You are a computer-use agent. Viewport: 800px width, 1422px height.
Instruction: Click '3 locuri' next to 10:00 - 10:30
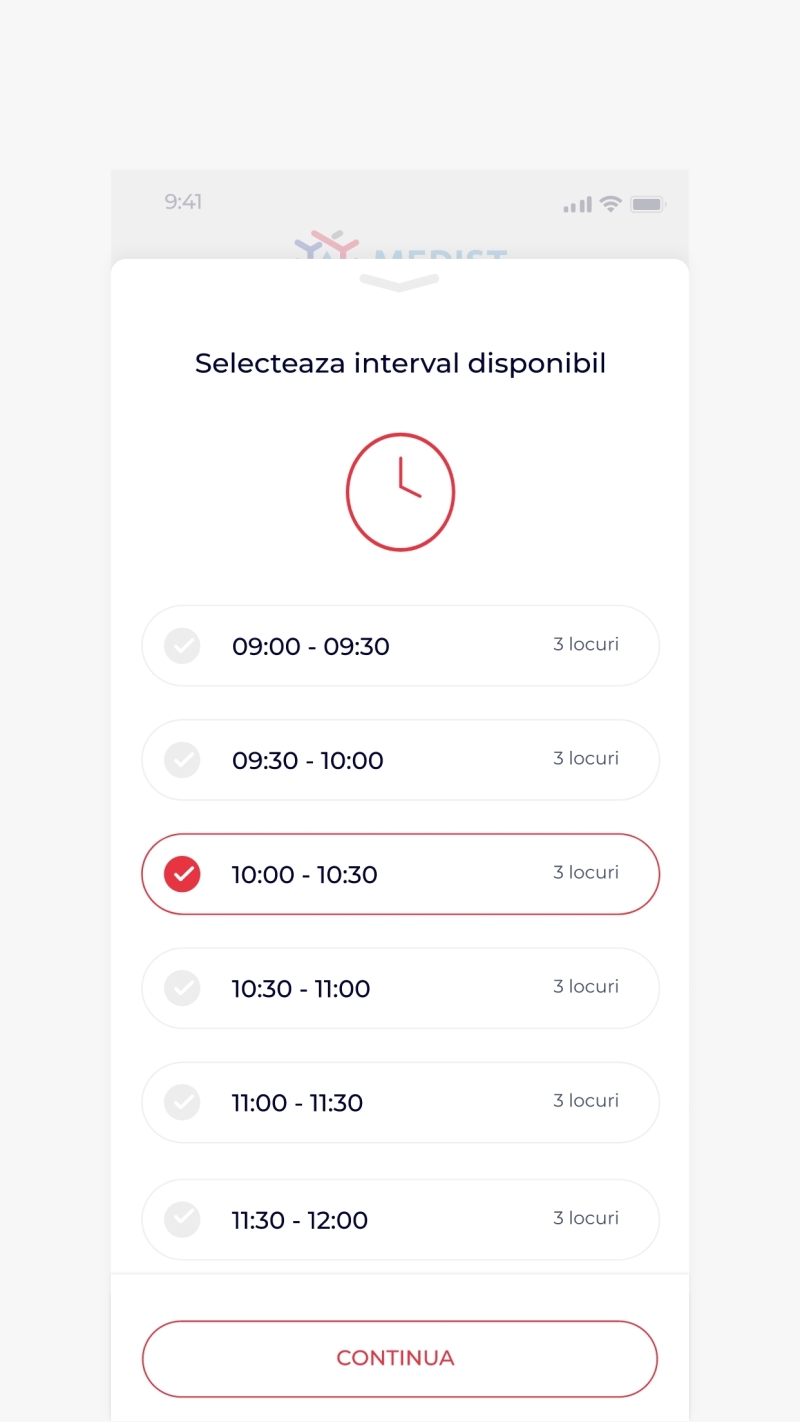[x=586, y=872]
